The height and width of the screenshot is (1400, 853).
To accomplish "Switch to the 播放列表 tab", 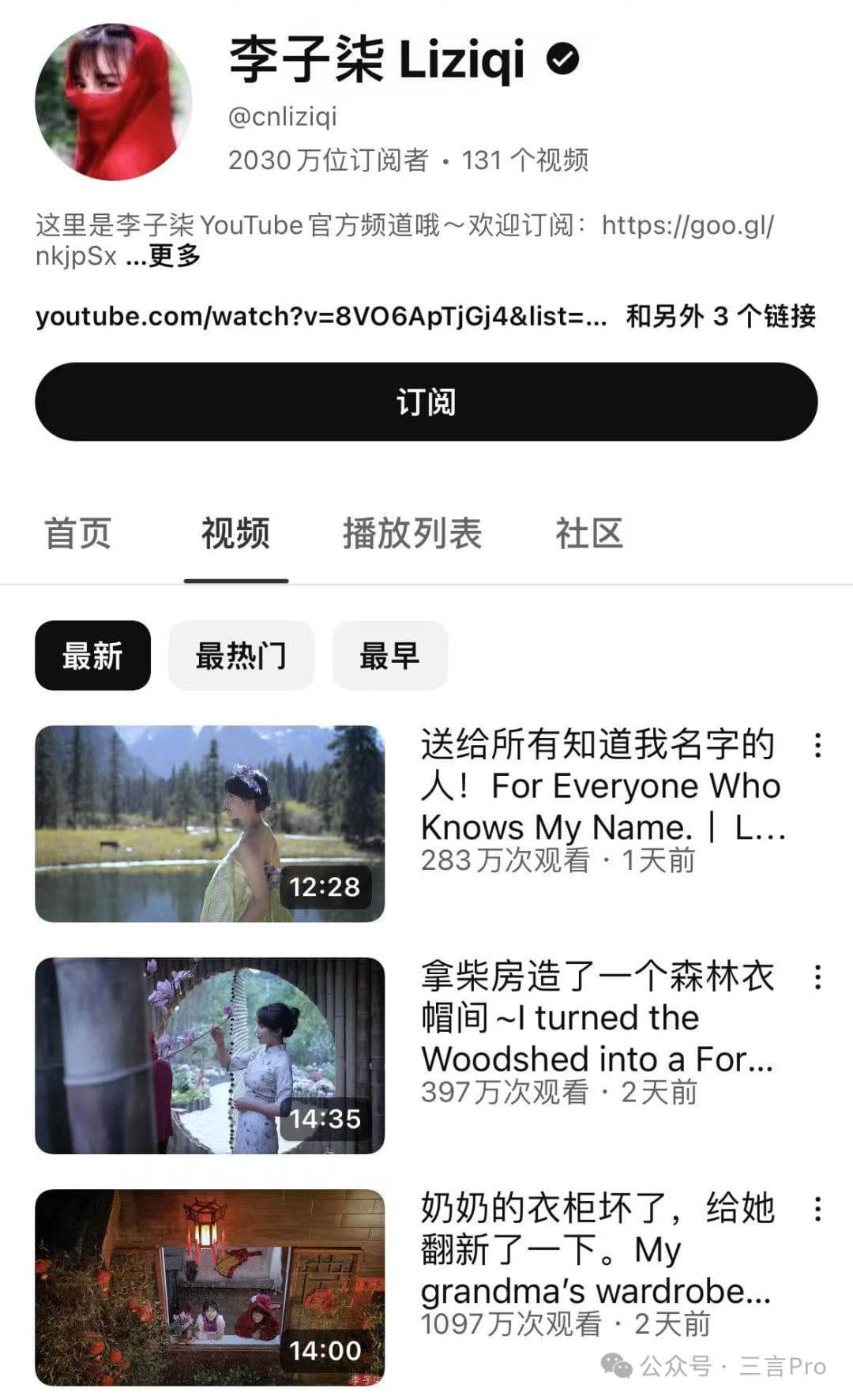I will coord(411,533).
